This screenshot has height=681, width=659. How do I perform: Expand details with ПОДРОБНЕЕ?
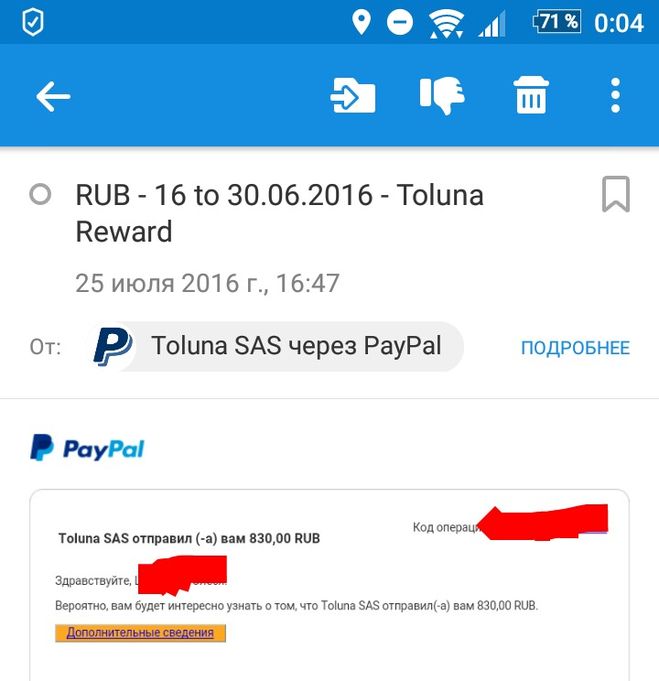pyautogui.click(x=575, y=348)
